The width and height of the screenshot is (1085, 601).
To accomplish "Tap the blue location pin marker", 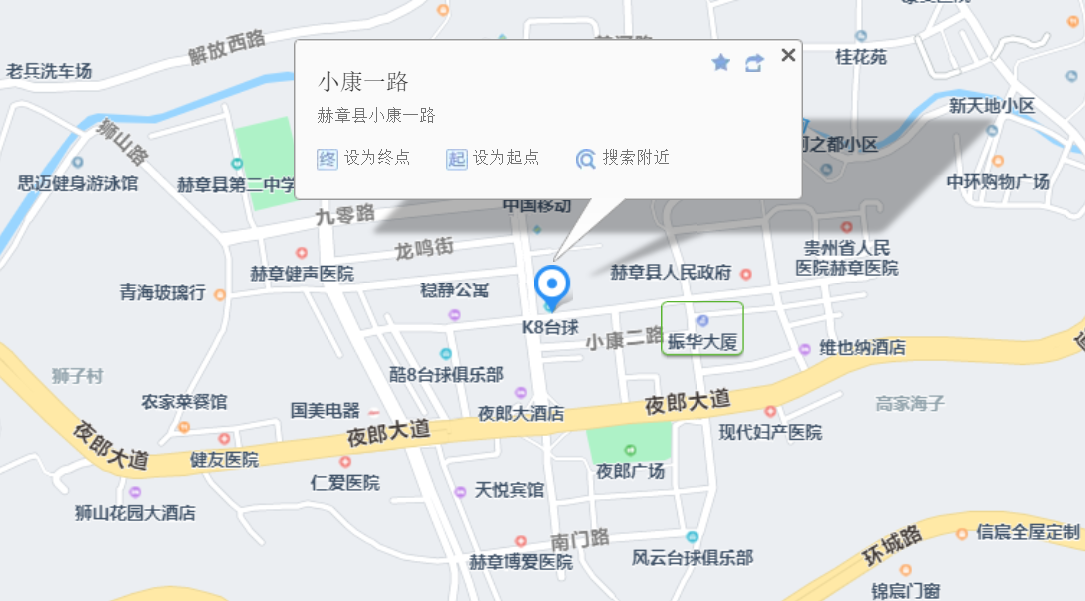I will click(551, 285).
